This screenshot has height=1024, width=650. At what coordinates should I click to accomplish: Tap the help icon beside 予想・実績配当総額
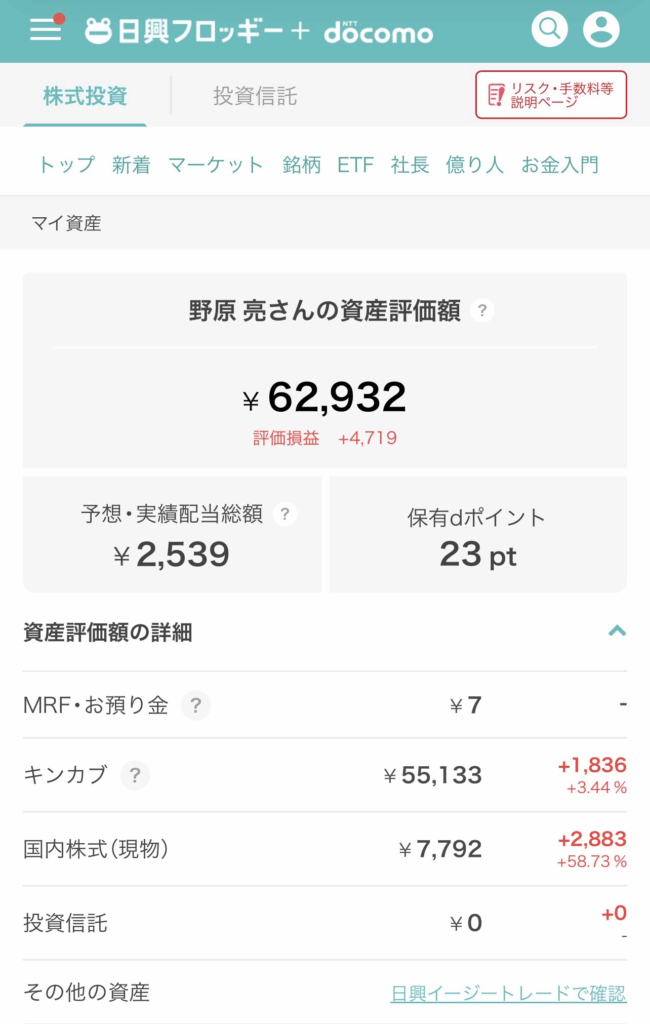[x=285, y=514]
